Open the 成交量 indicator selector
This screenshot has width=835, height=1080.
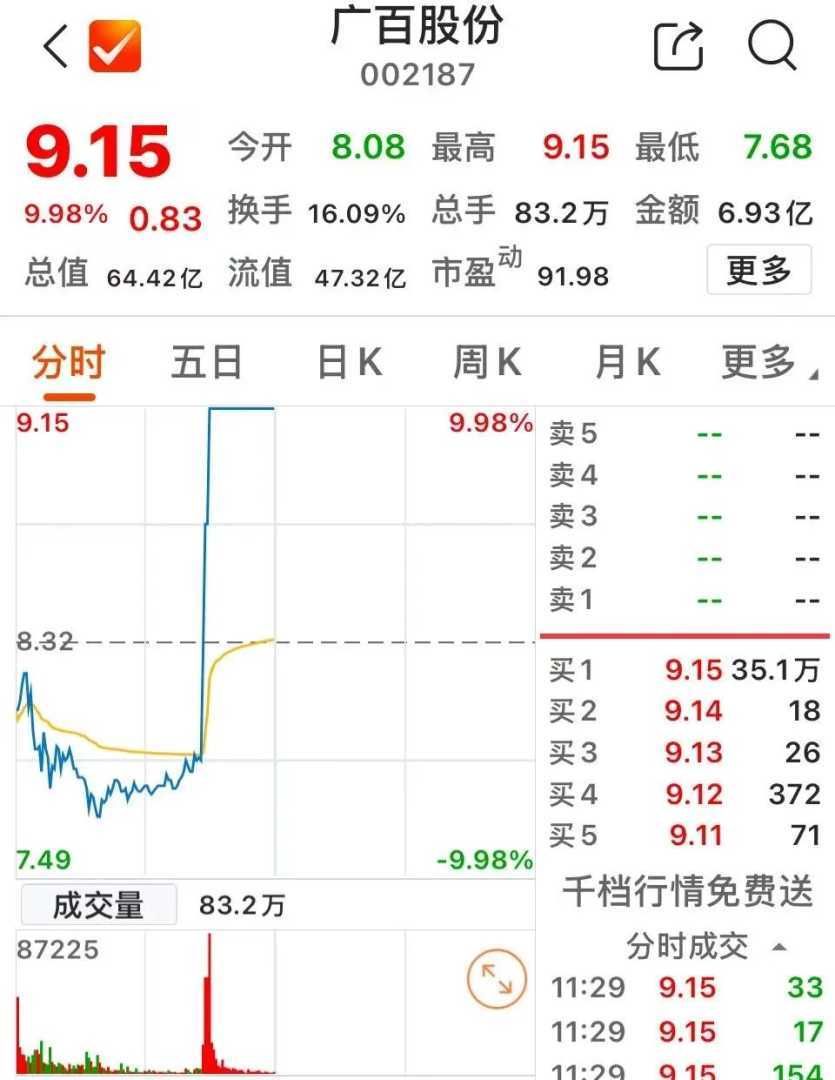click(x=98, y=906)
